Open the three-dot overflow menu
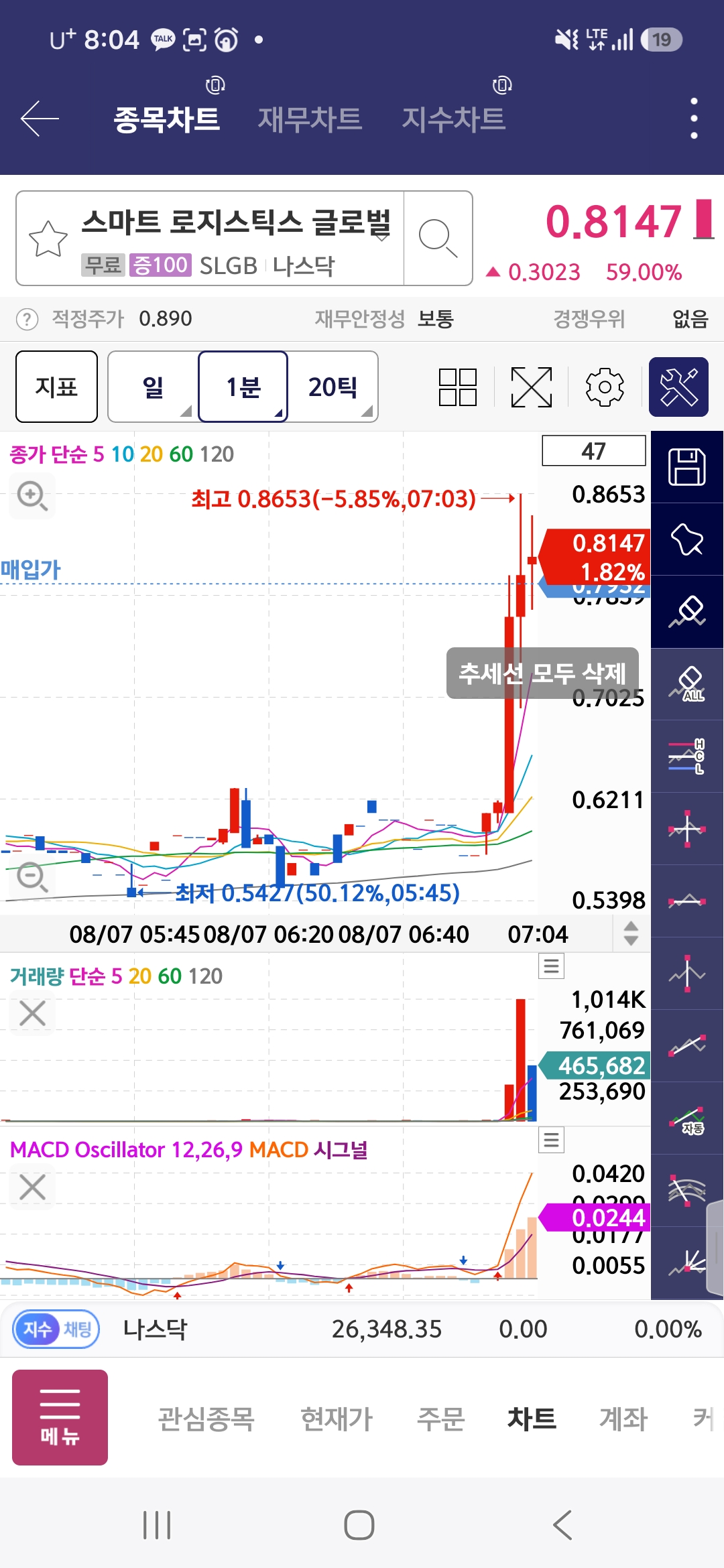The width and height of the screenshot is (724, 1568). pyautogui.click(x=694, y=119)
